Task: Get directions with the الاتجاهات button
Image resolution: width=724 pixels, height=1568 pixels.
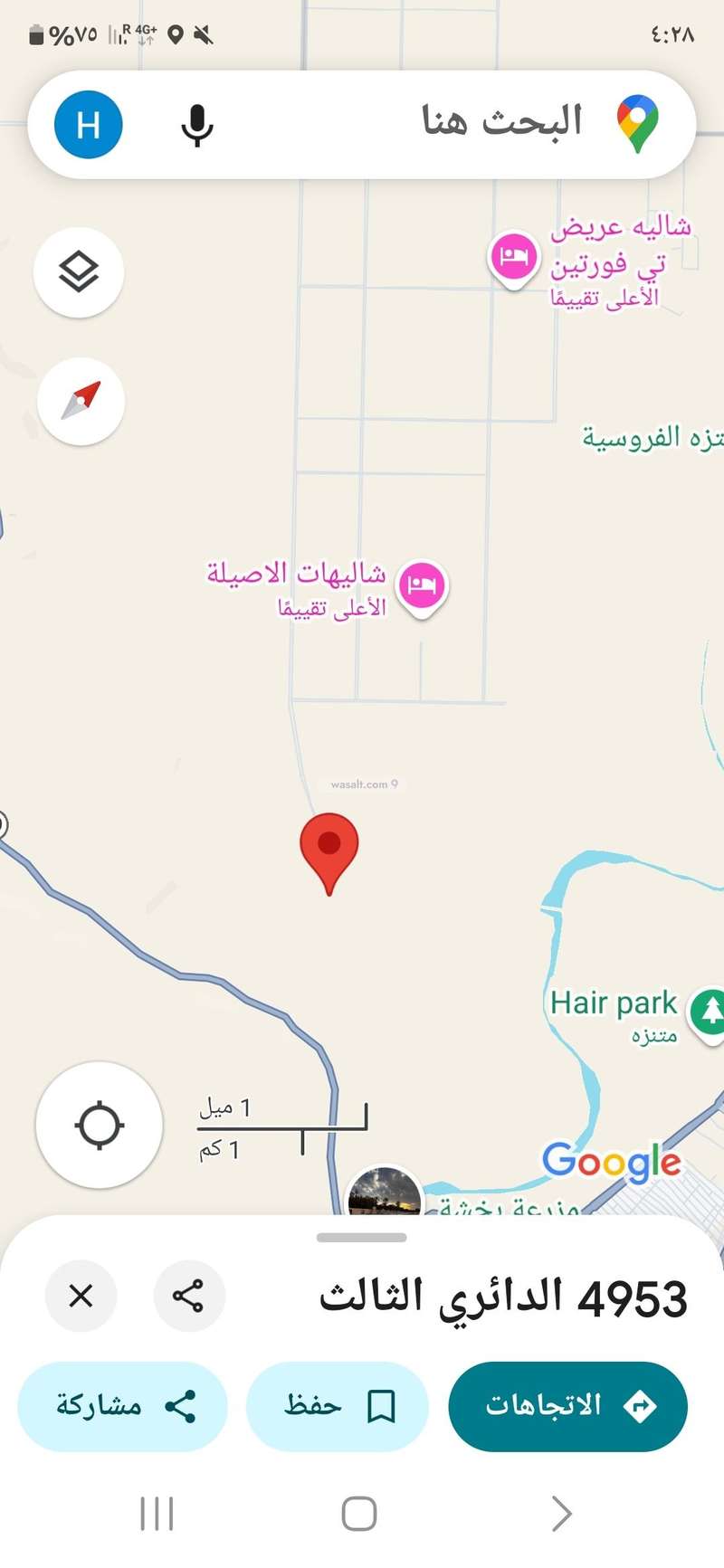Action: click(x=567, y=1405)
